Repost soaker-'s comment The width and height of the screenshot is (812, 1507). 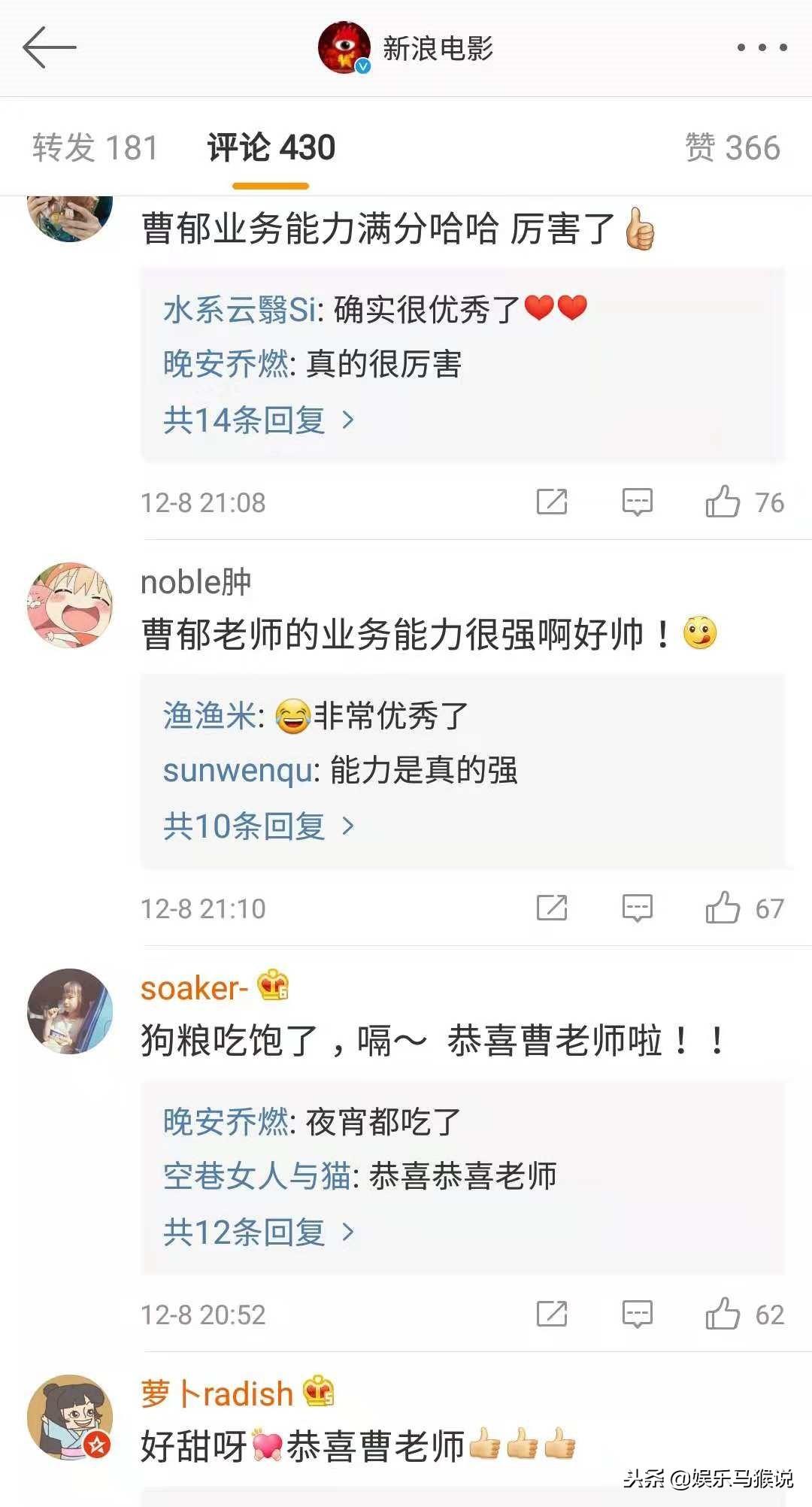552,1314
